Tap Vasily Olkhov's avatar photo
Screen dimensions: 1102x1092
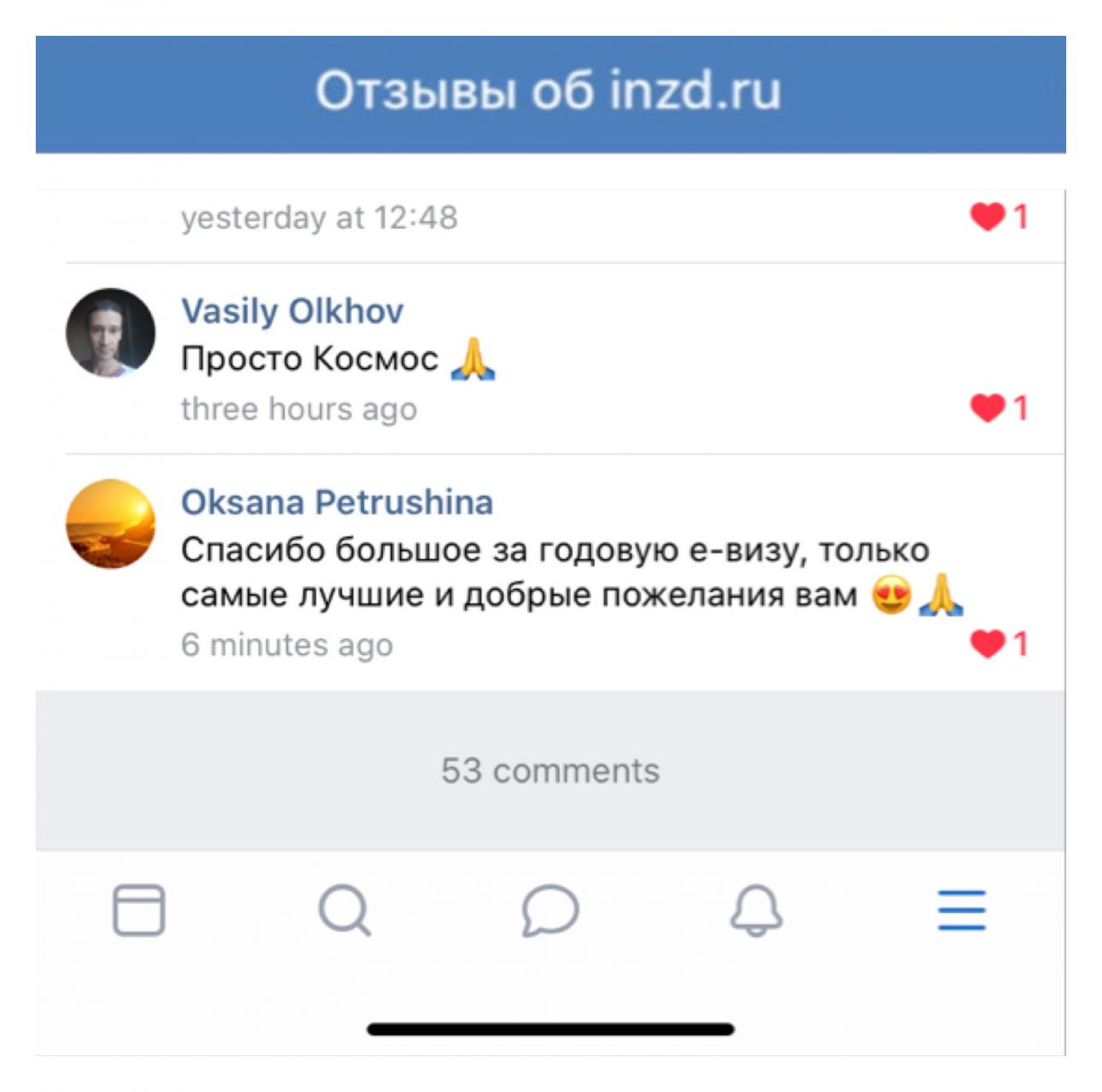pos(111,333)
